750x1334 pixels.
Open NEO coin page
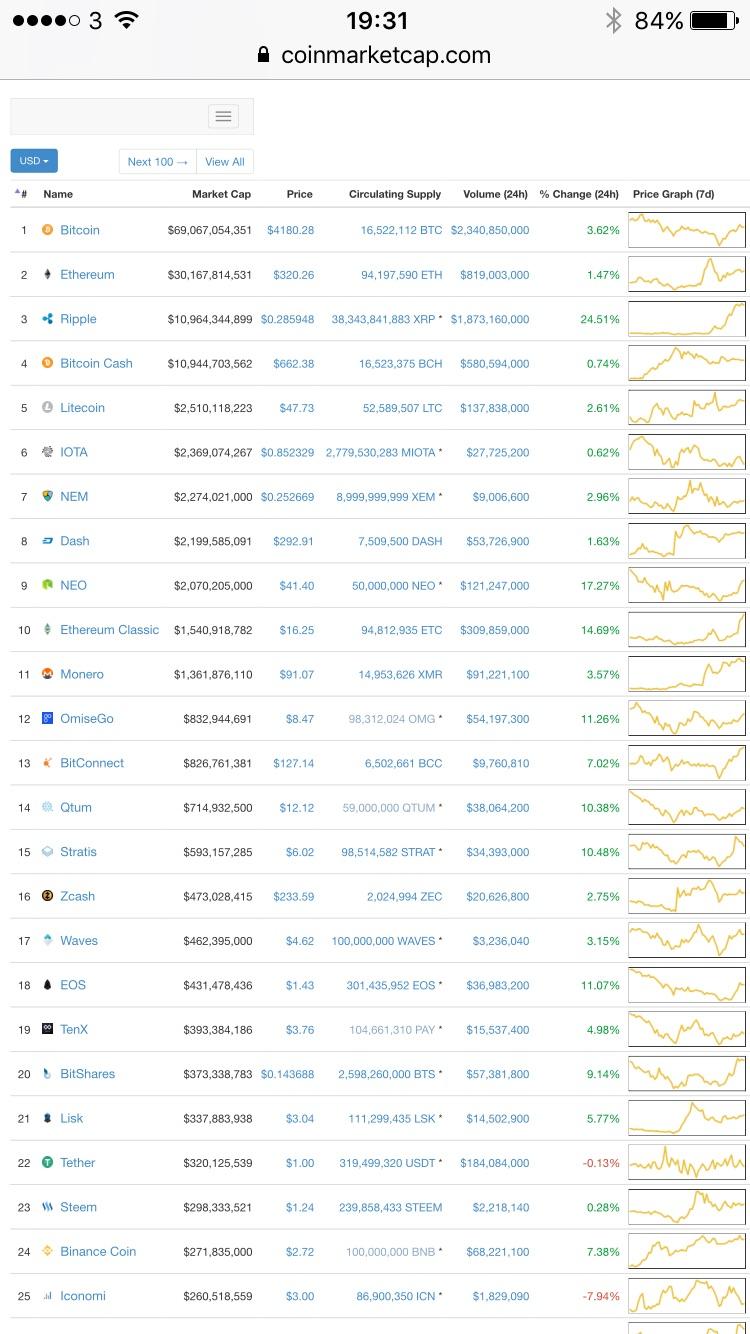pyautogui.click(x=73, y=585)
